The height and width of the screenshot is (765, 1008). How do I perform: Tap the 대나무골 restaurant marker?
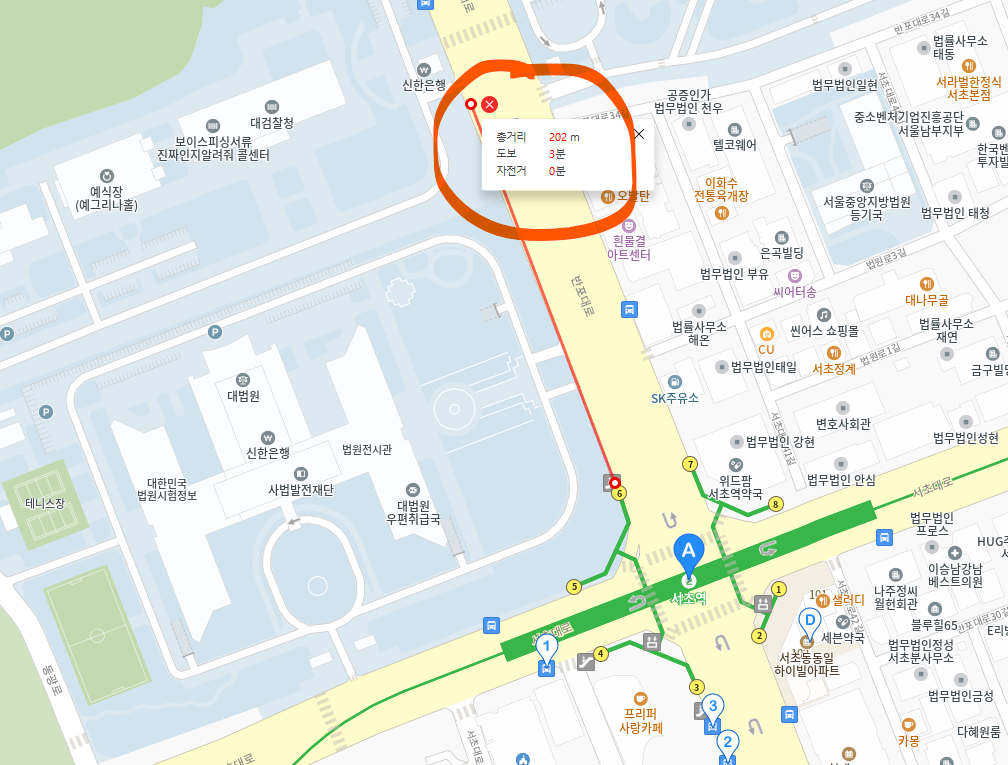click(x=926, y=283)
